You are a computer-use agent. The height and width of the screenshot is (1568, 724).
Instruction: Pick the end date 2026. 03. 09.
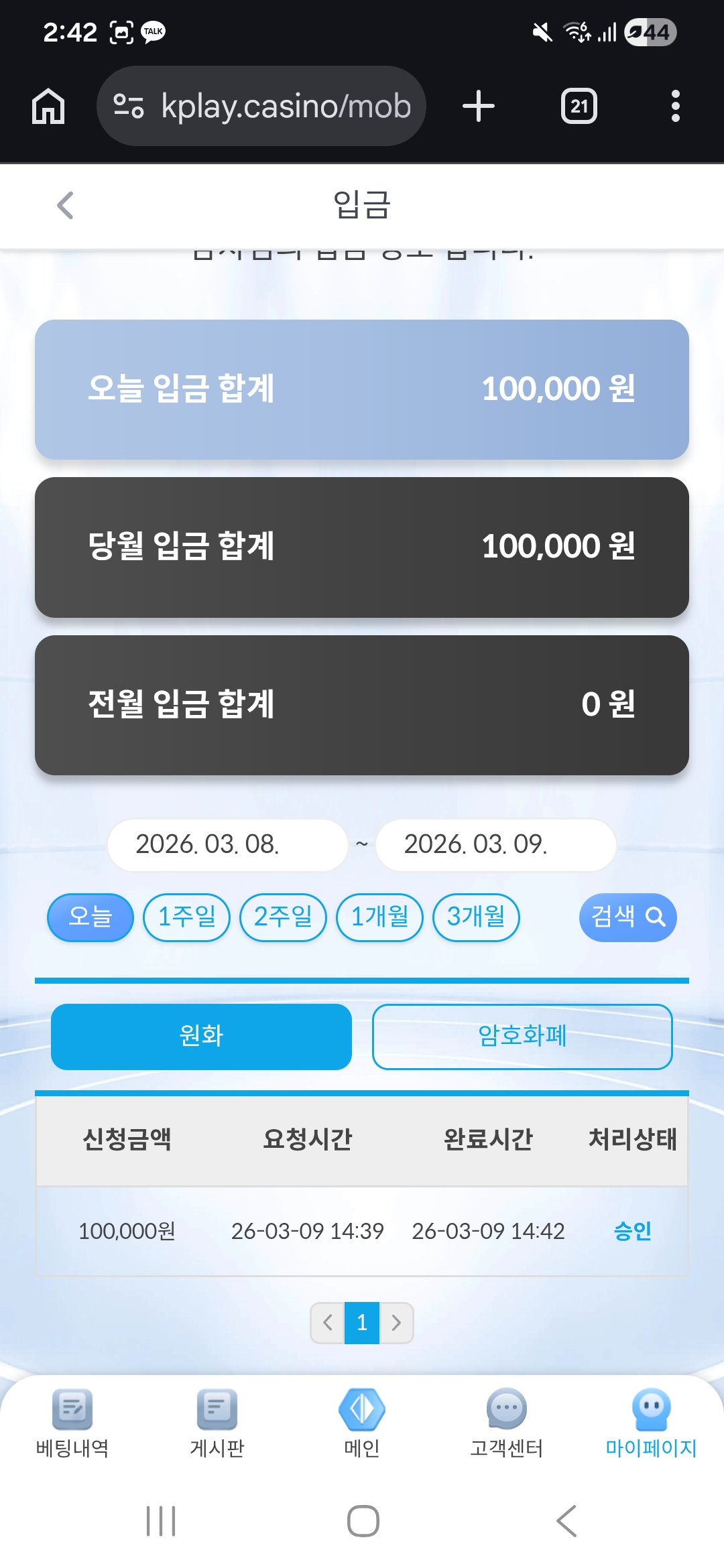[495, 844]
